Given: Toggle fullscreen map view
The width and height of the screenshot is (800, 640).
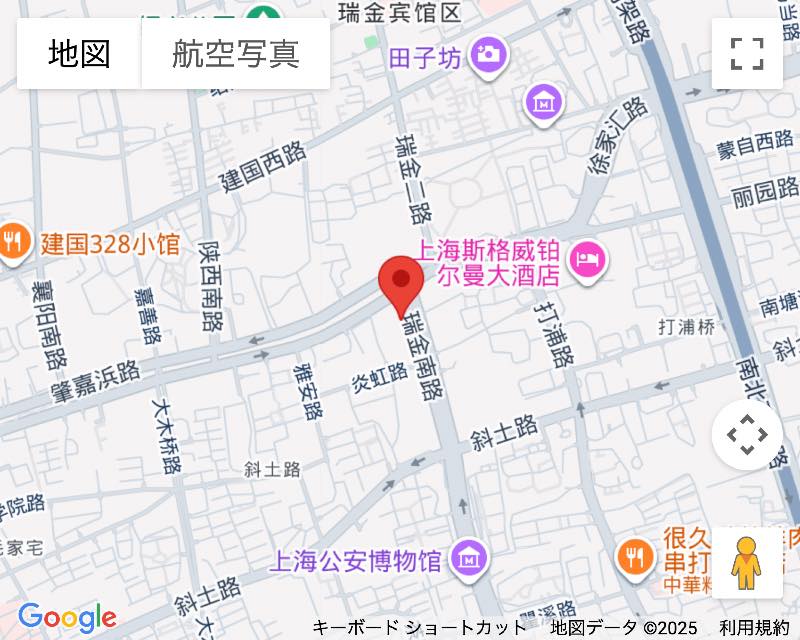Looking at the screenshot, I should tap(746, 54).
